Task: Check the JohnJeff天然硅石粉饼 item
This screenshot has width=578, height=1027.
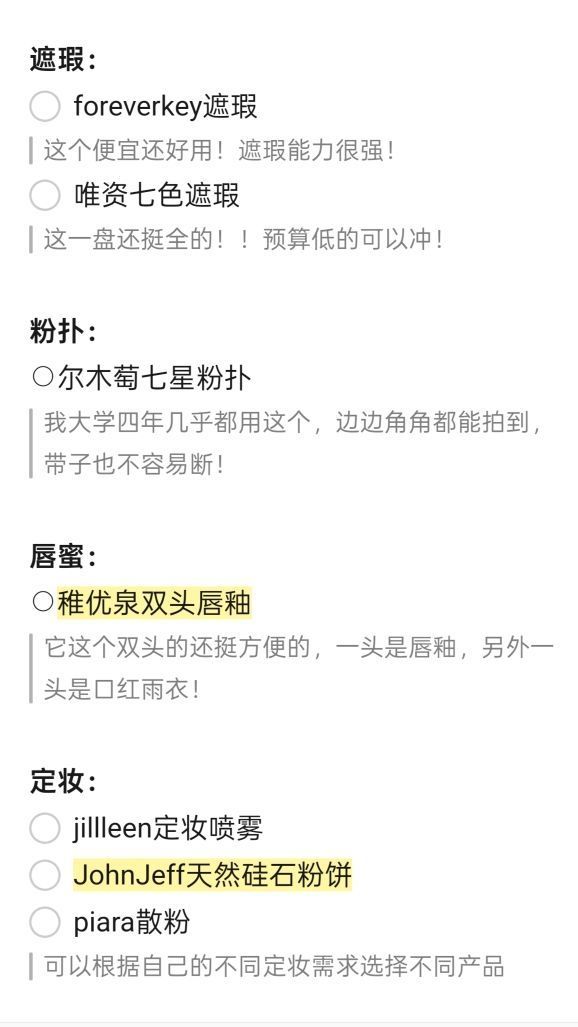Action: click(x=45, y=875)
